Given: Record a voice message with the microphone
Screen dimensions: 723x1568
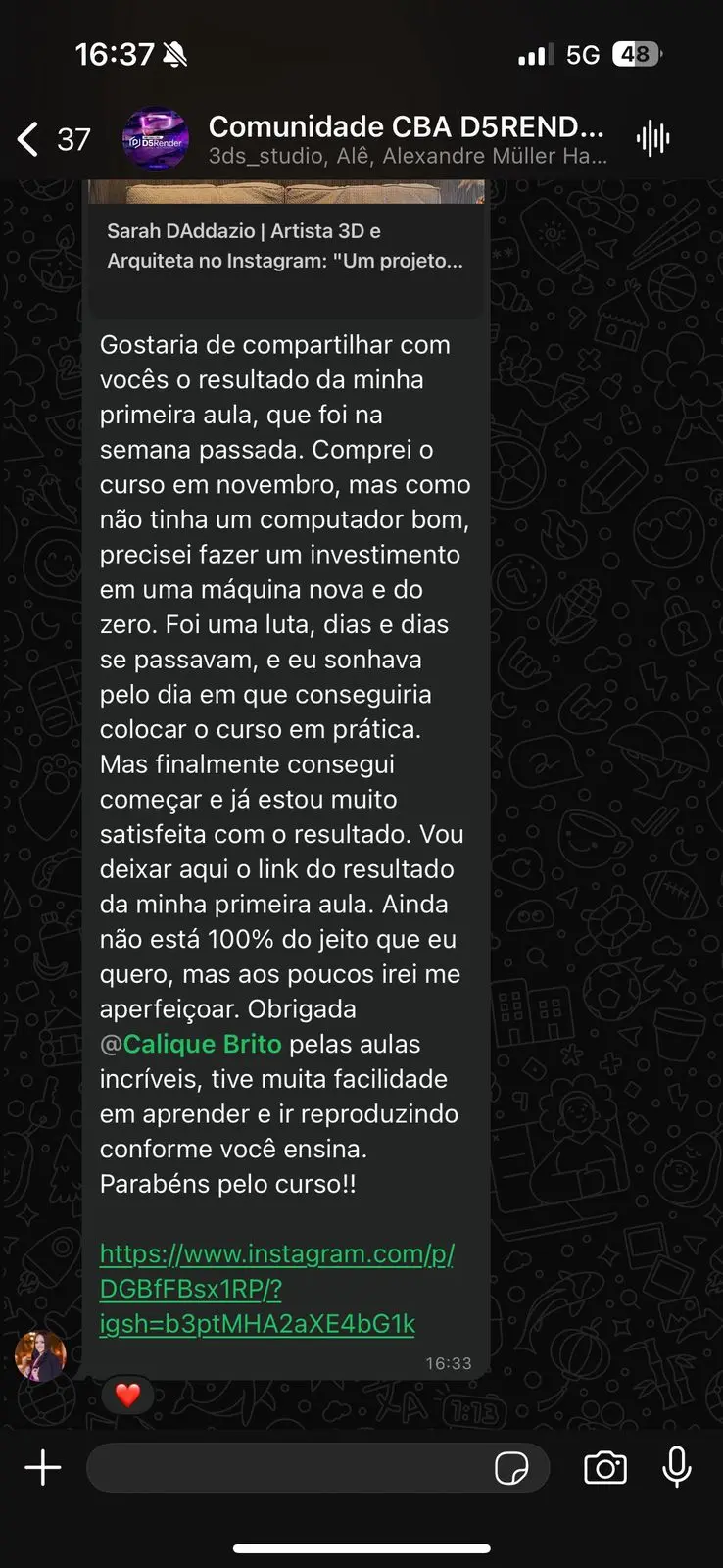Looking at the screenshot, I should [x=677, y=1467].
